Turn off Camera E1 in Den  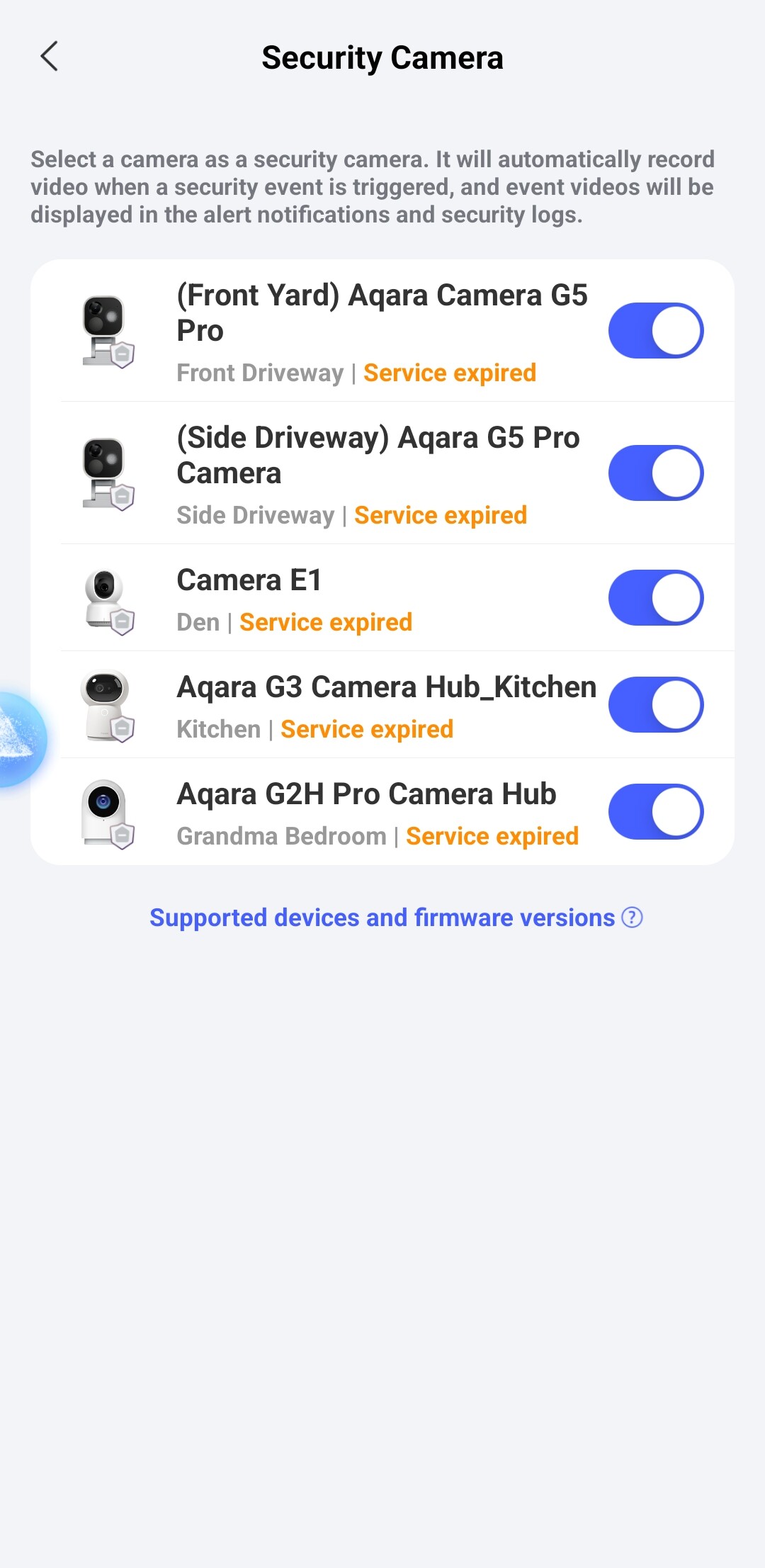655,598
